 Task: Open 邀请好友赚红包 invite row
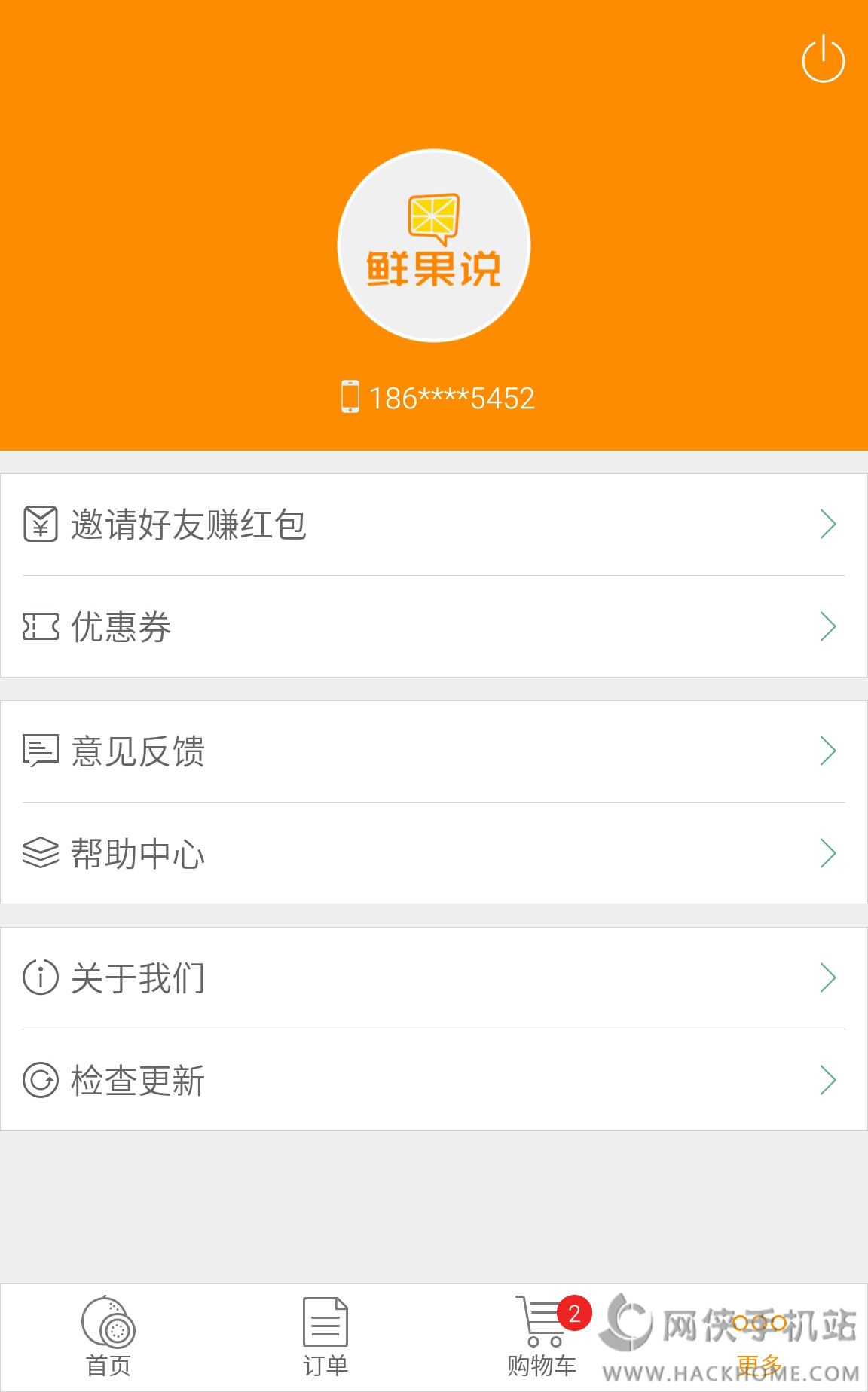(x=434, y=525)
